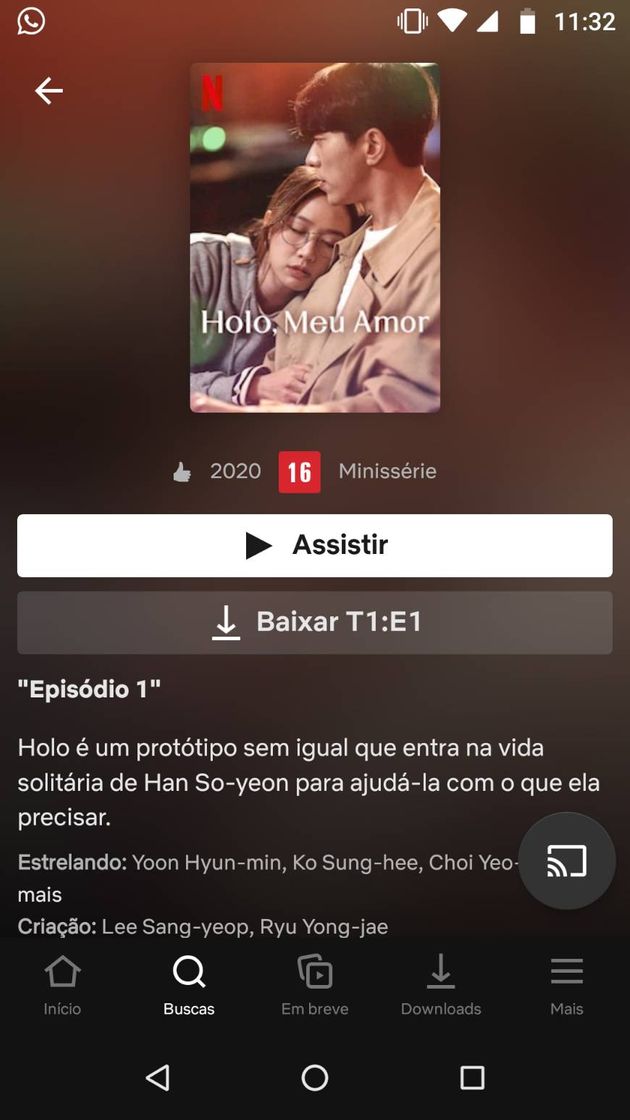Image resolution: width=630 pixels, height=1120 pixels.
Task: Tap the system home button
Action: point(314,1077)
